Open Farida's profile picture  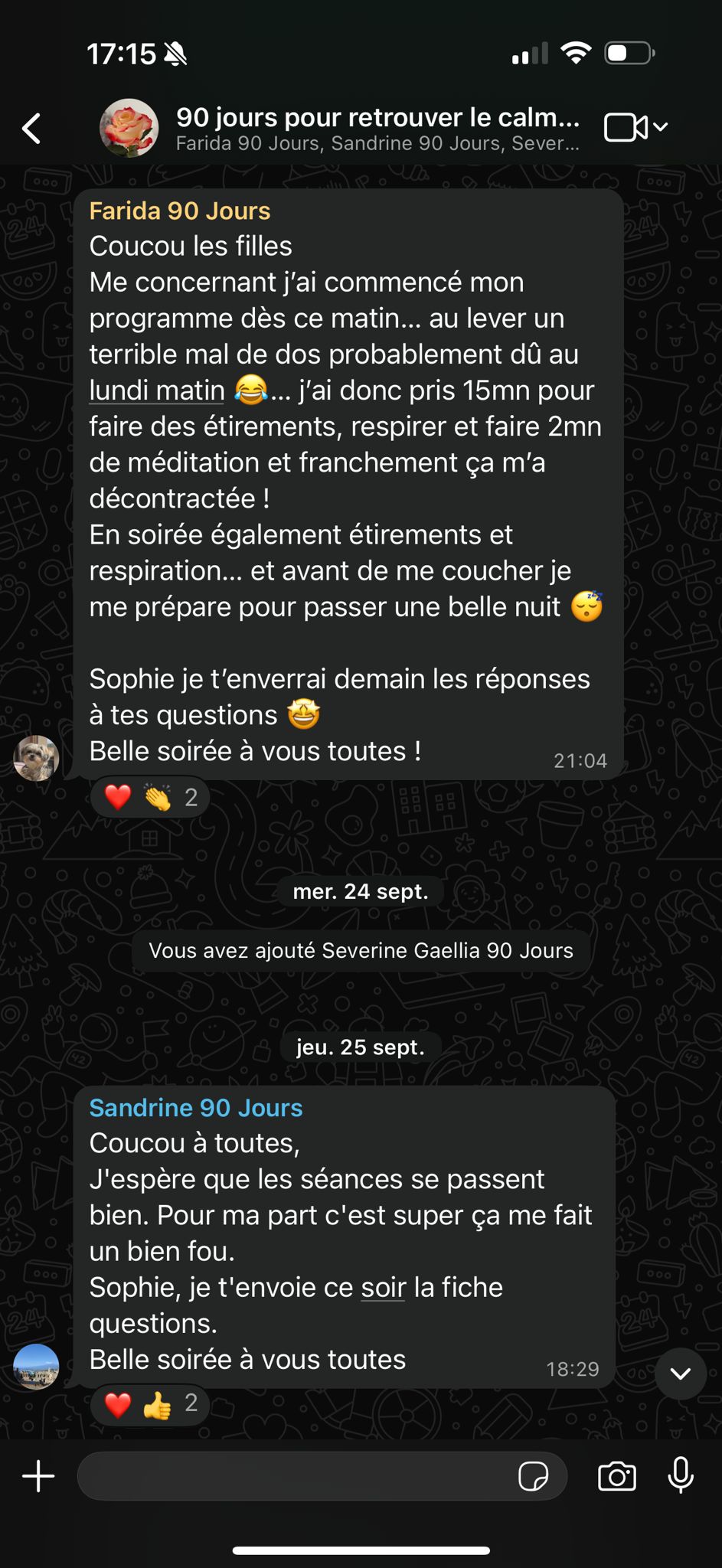click(x=37, y=758)
